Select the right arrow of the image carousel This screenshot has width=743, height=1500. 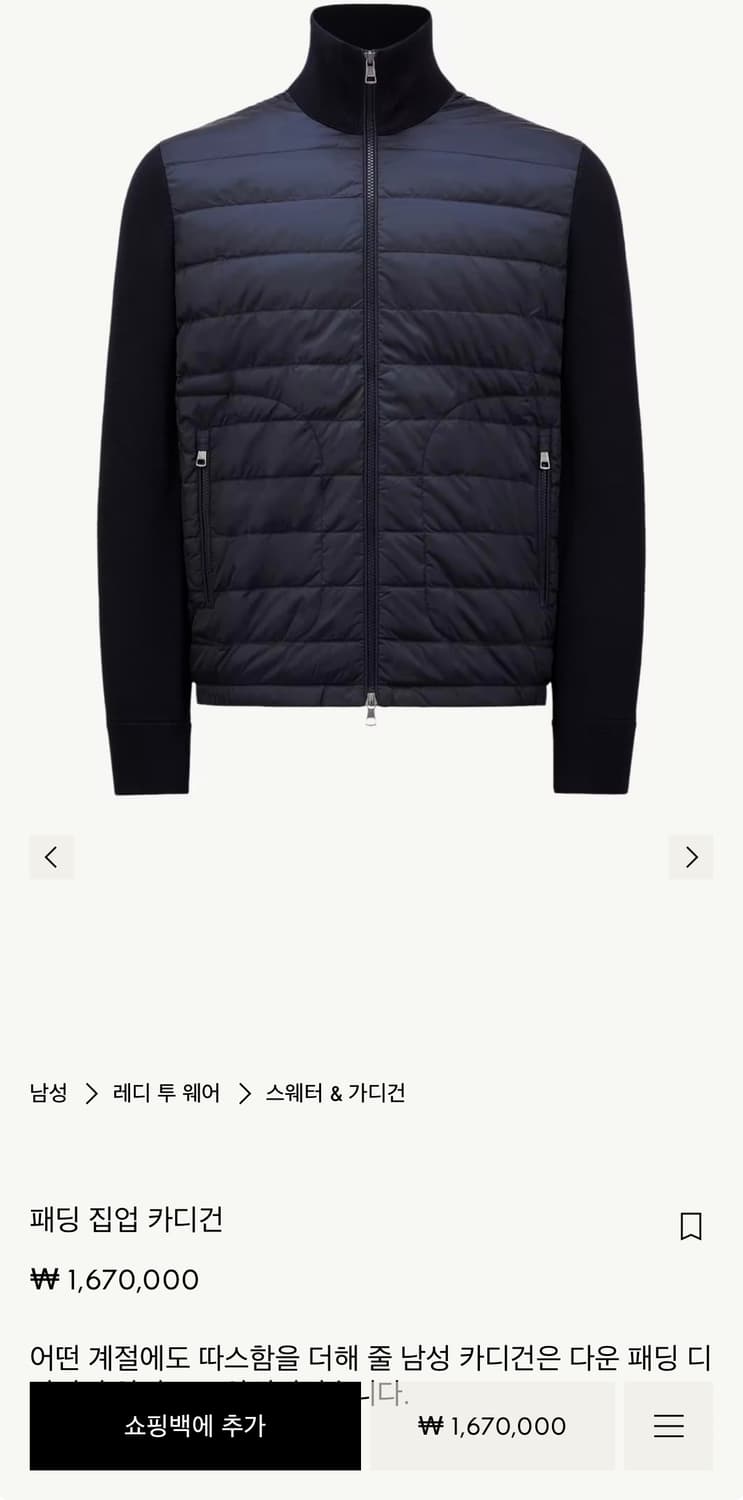691,858
